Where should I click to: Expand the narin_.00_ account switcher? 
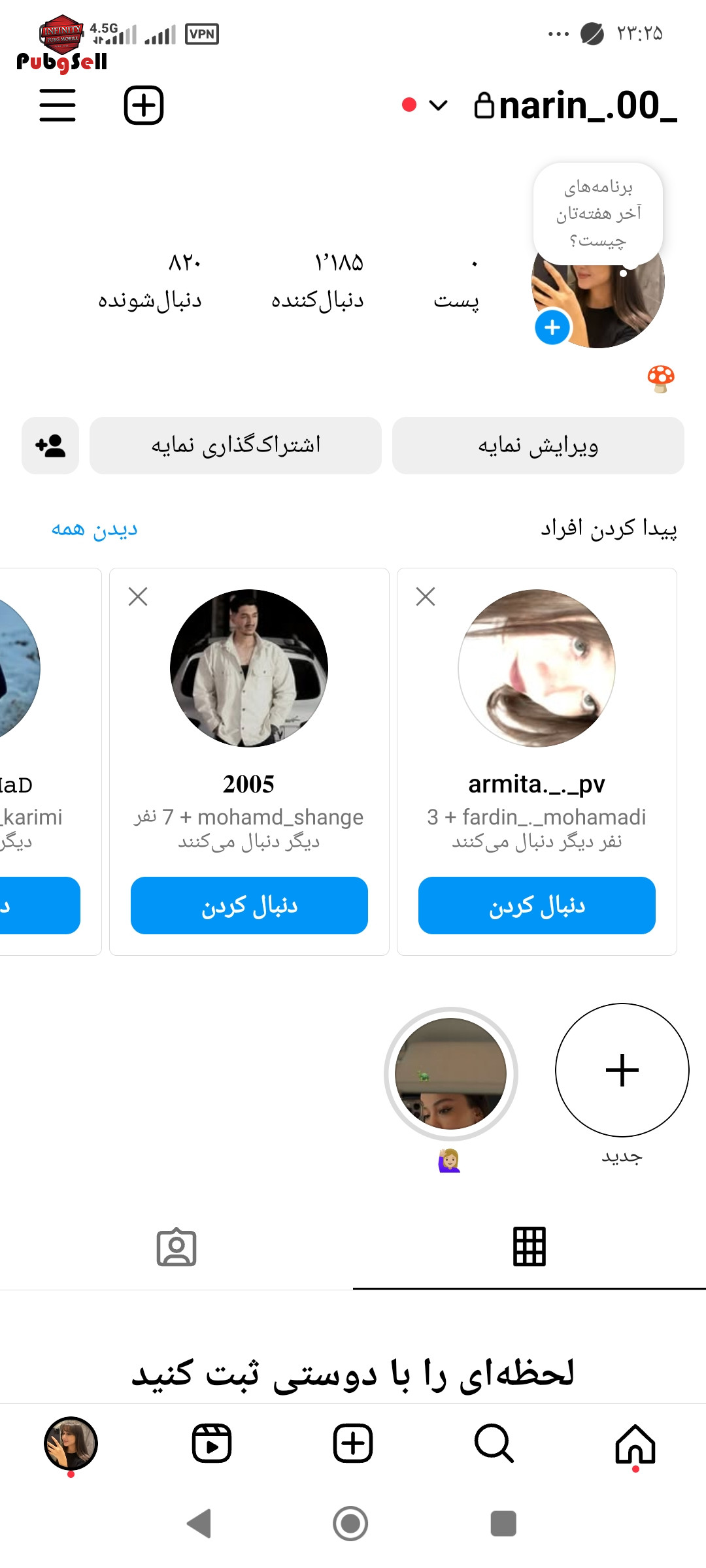click(437, 105)
